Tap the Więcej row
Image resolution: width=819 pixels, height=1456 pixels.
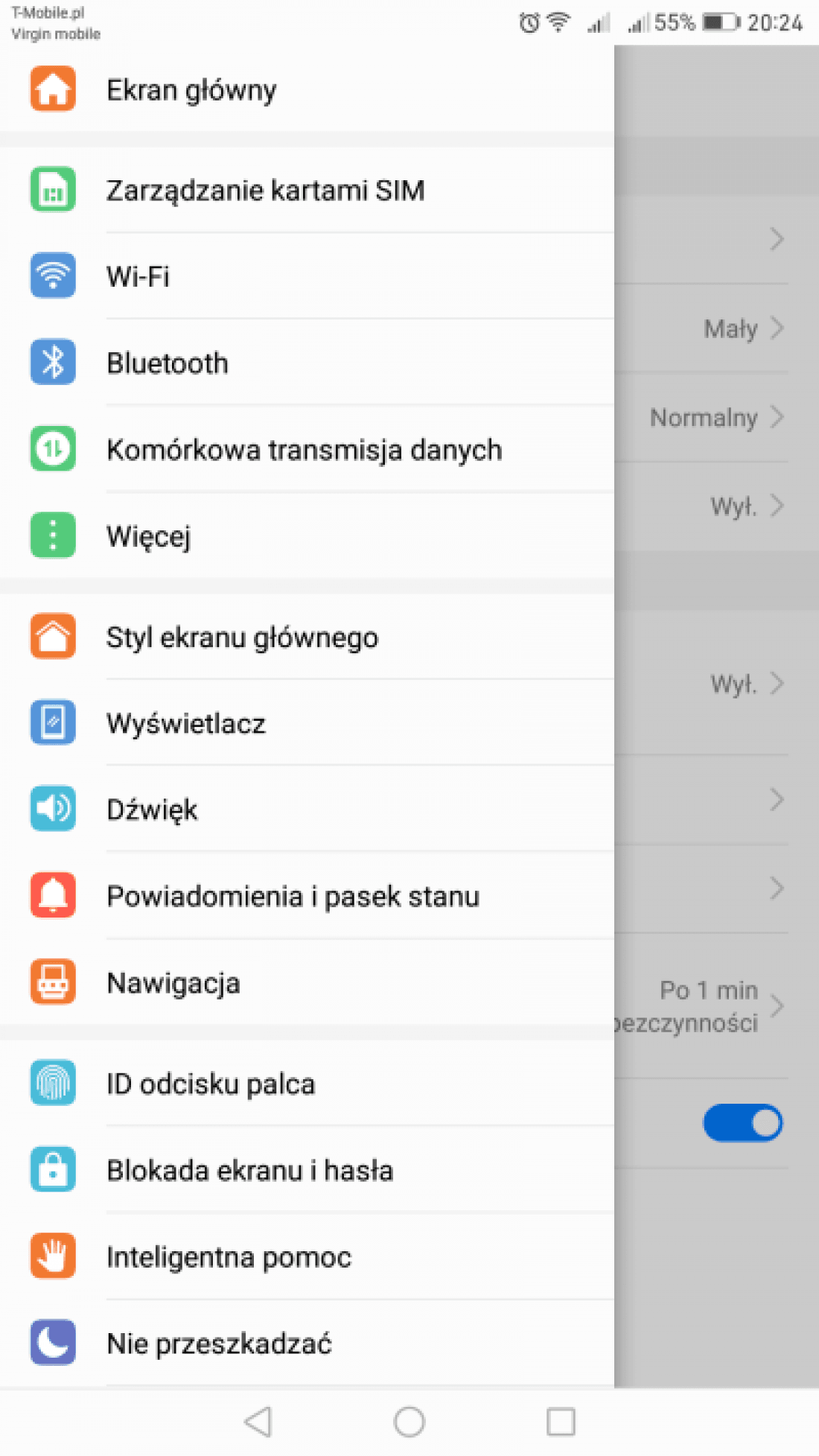point(307,535)
